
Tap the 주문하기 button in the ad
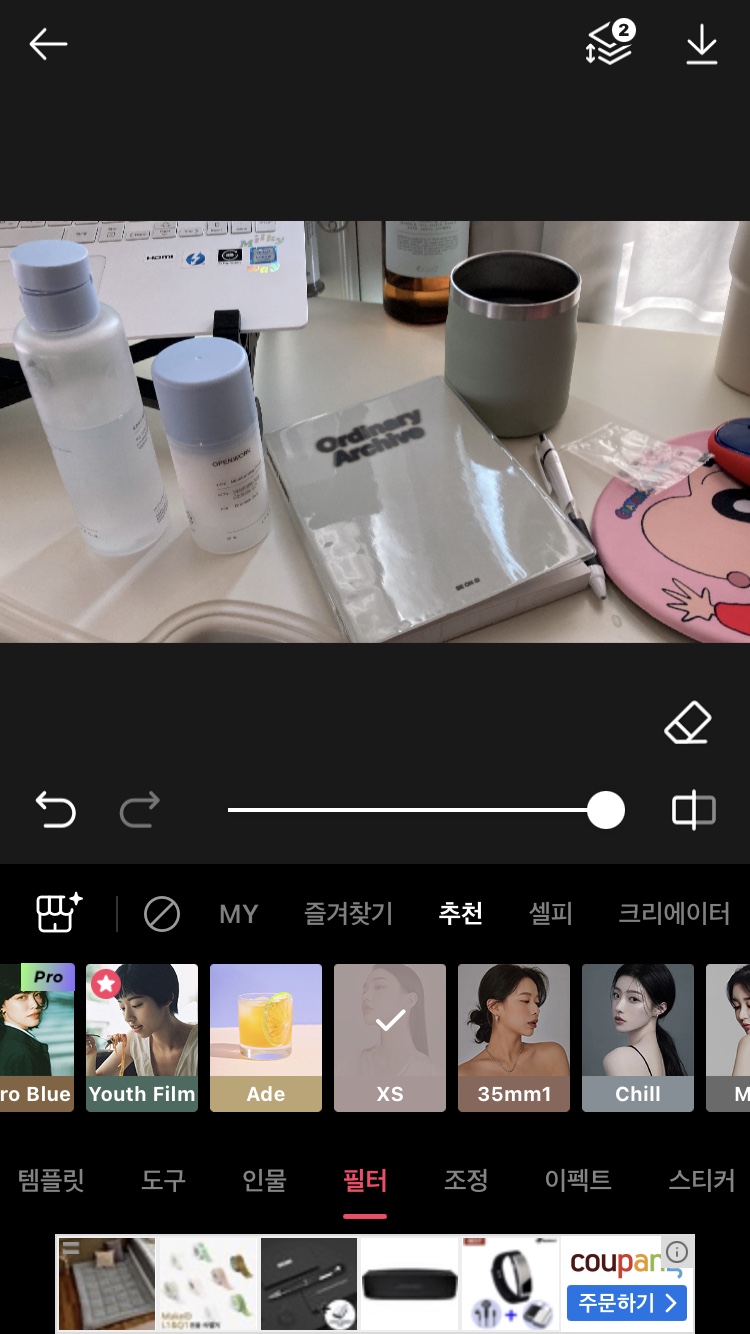coord(626,1303)
